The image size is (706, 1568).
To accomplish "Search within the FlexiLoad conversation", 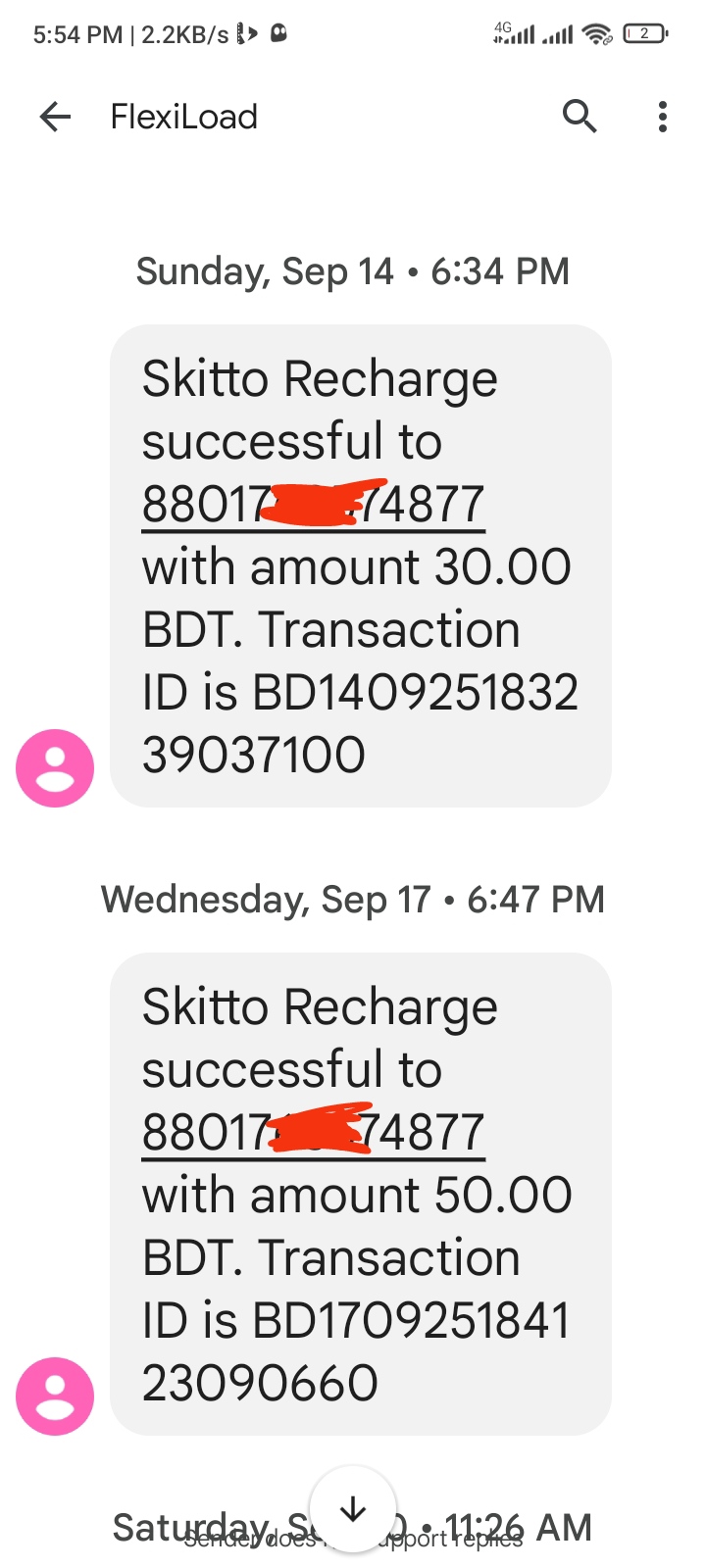I will point(580,117).
